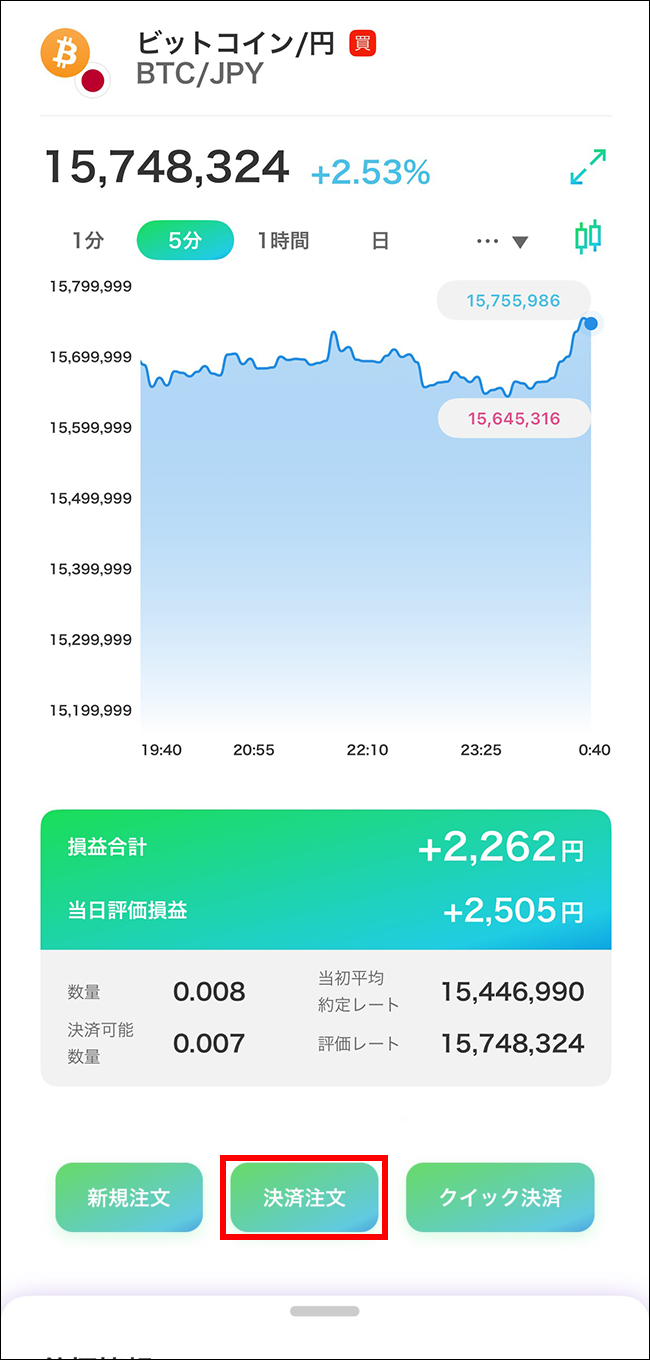
Task: Open more timeframe options dropdown
Action: click(x=502, y=241)
